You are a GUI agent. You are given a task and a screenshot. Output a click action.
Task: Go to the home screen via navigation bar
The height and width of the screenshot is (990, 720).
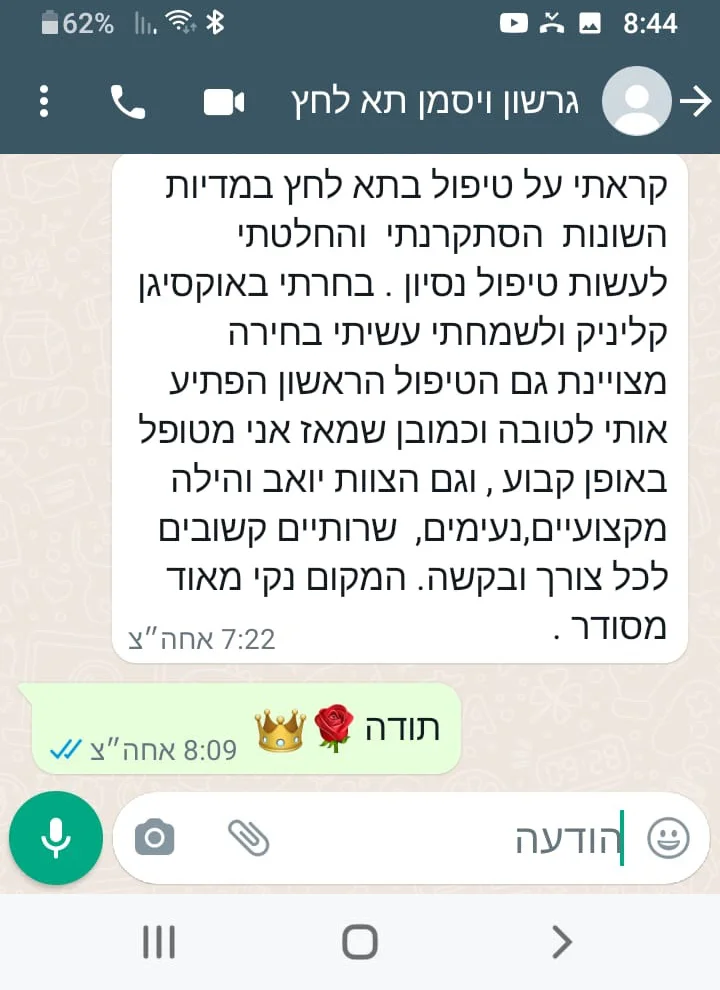tap(360, 941)
